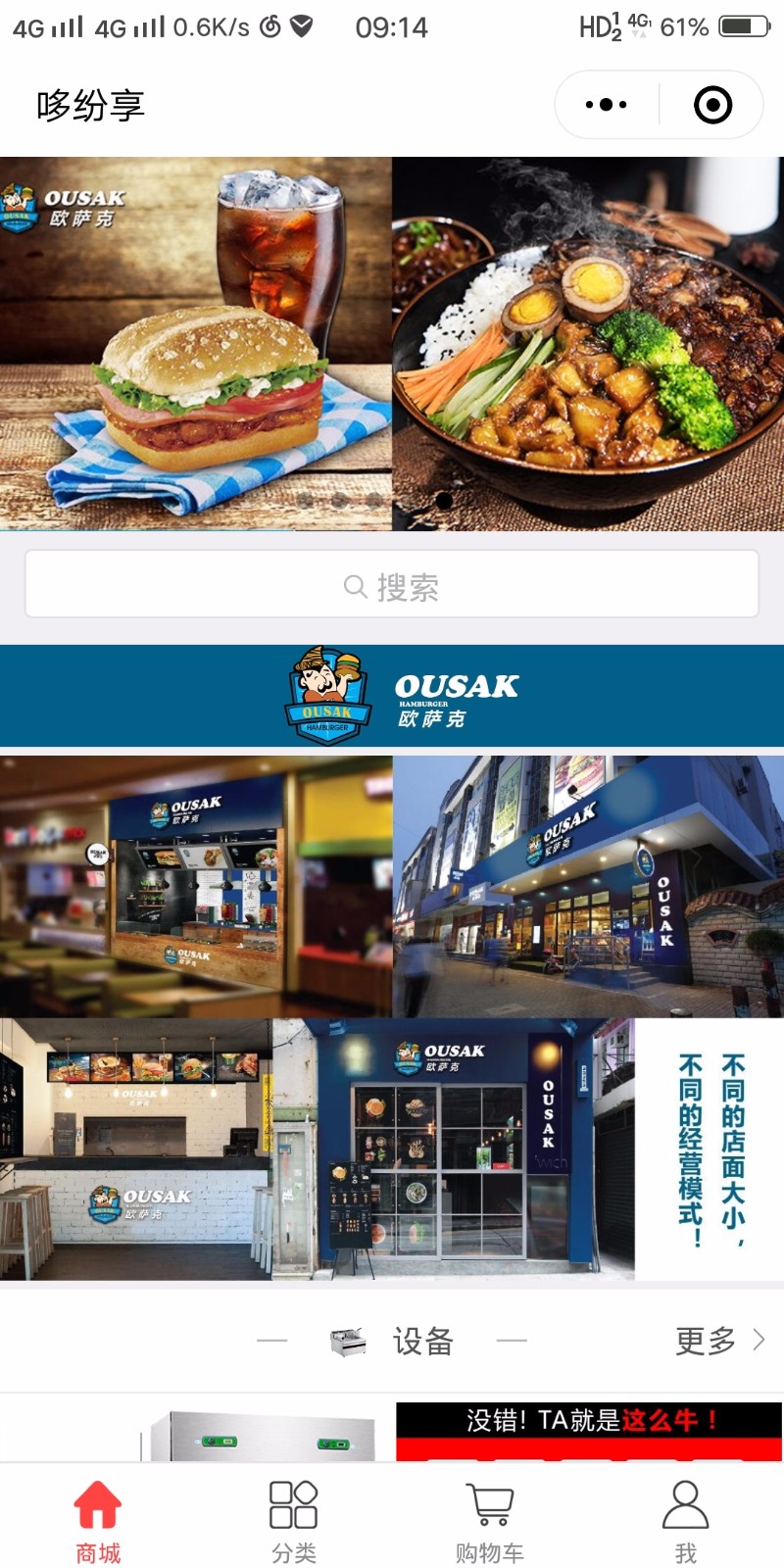Open the 没错! TA就是这么牛 promo card
This screenshot has width=784, height=1568.
click(588, 1431)
